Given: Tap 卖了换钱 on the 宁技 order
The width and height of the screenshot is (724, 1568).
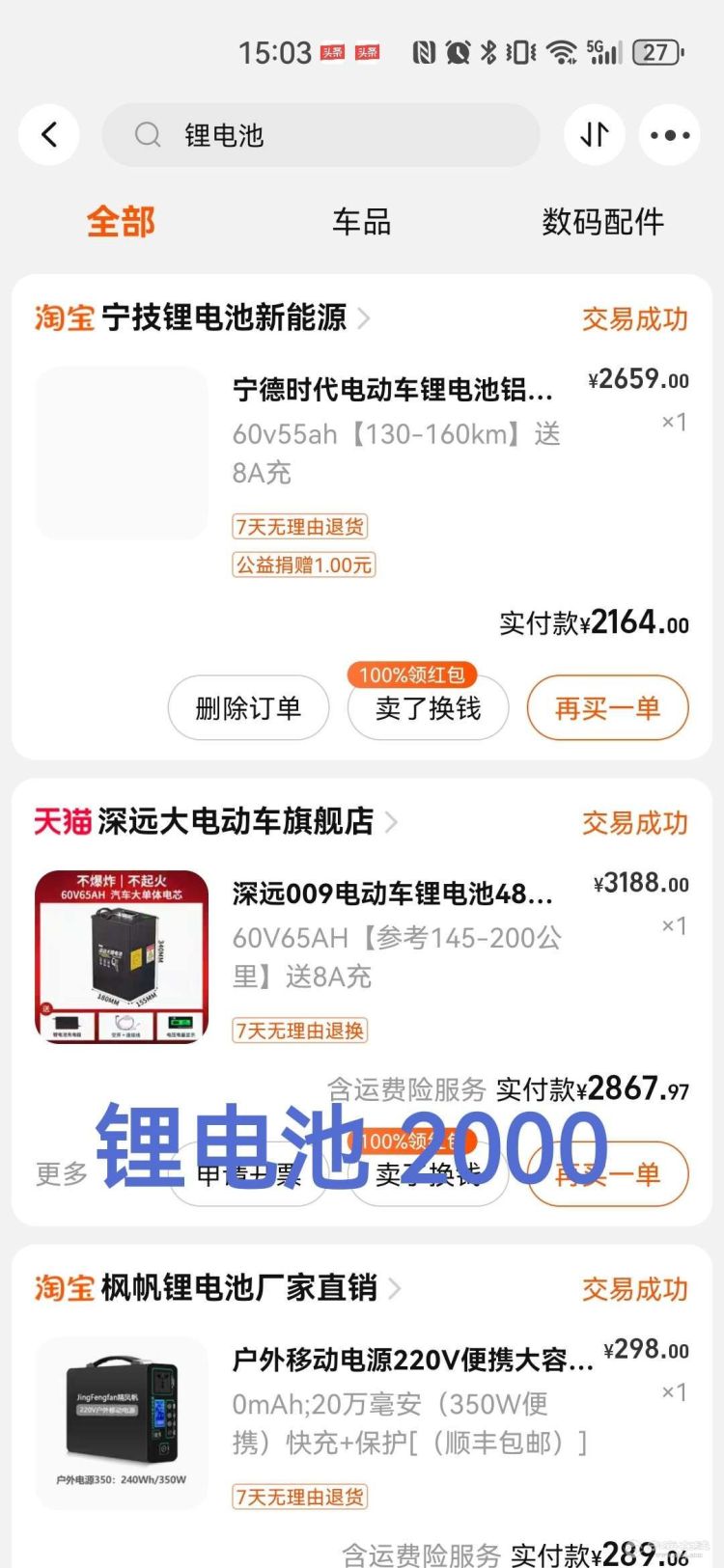Looking at the screenshot, I should click(428, 708).
